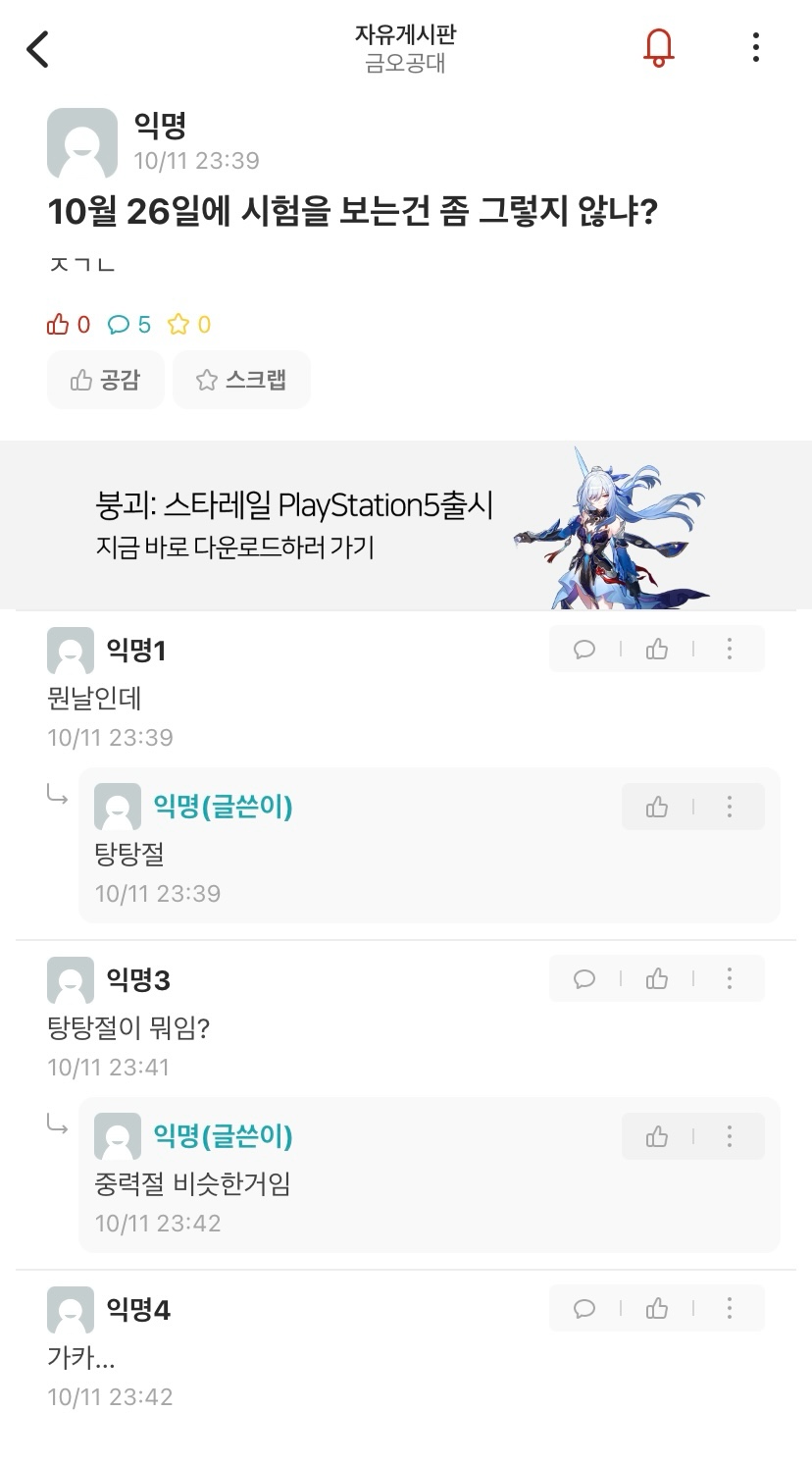Like the author's reply 탕탕절
812x1464 pixels.
coord(657,807)
